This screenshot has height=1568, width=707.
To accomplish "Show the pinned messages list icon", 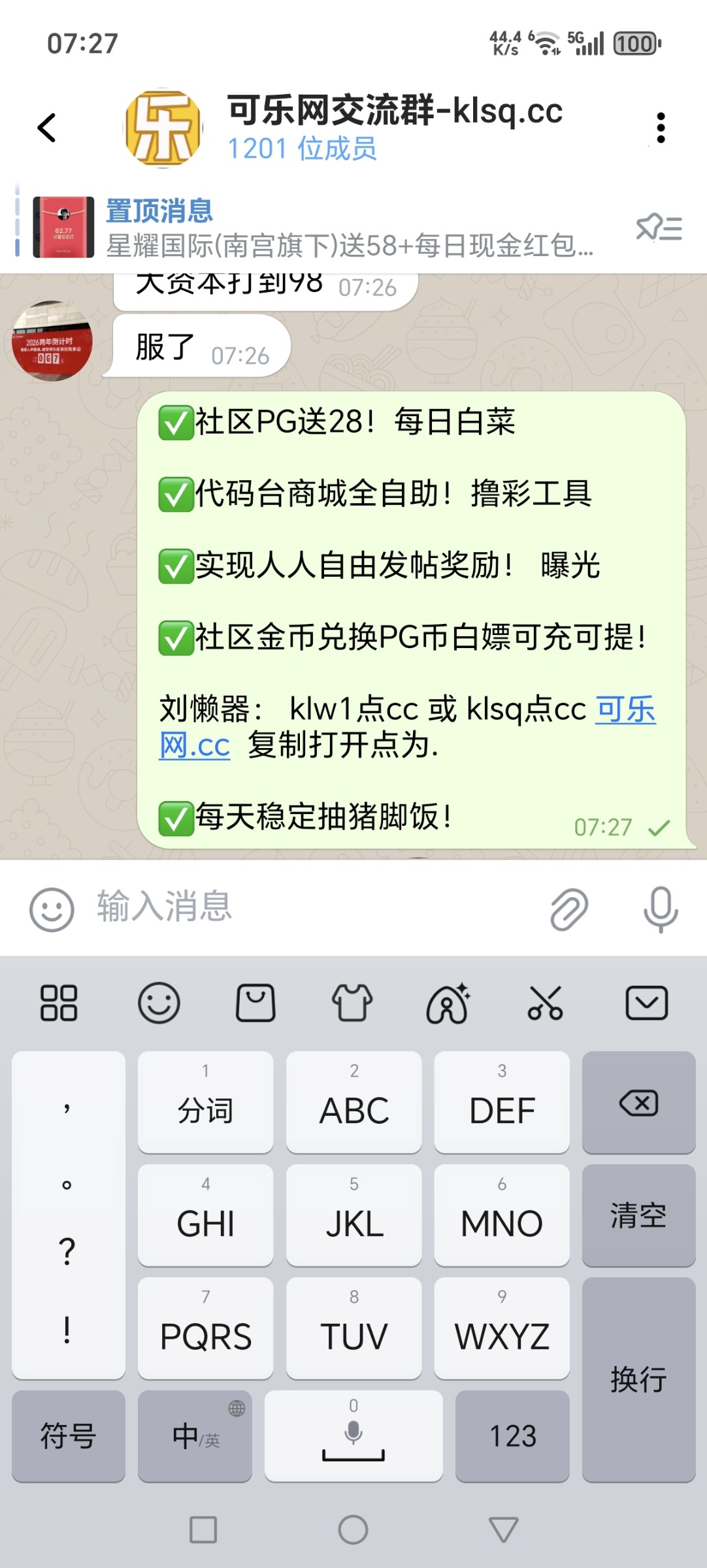I will (659, 228).
